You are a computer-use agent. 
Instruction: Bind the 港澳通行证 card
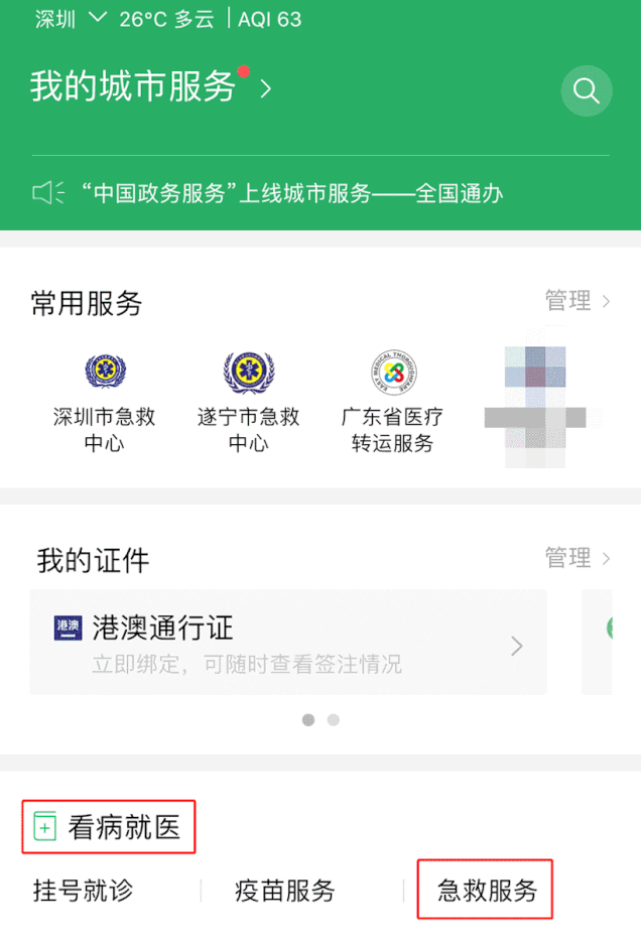tap(288, 642)
